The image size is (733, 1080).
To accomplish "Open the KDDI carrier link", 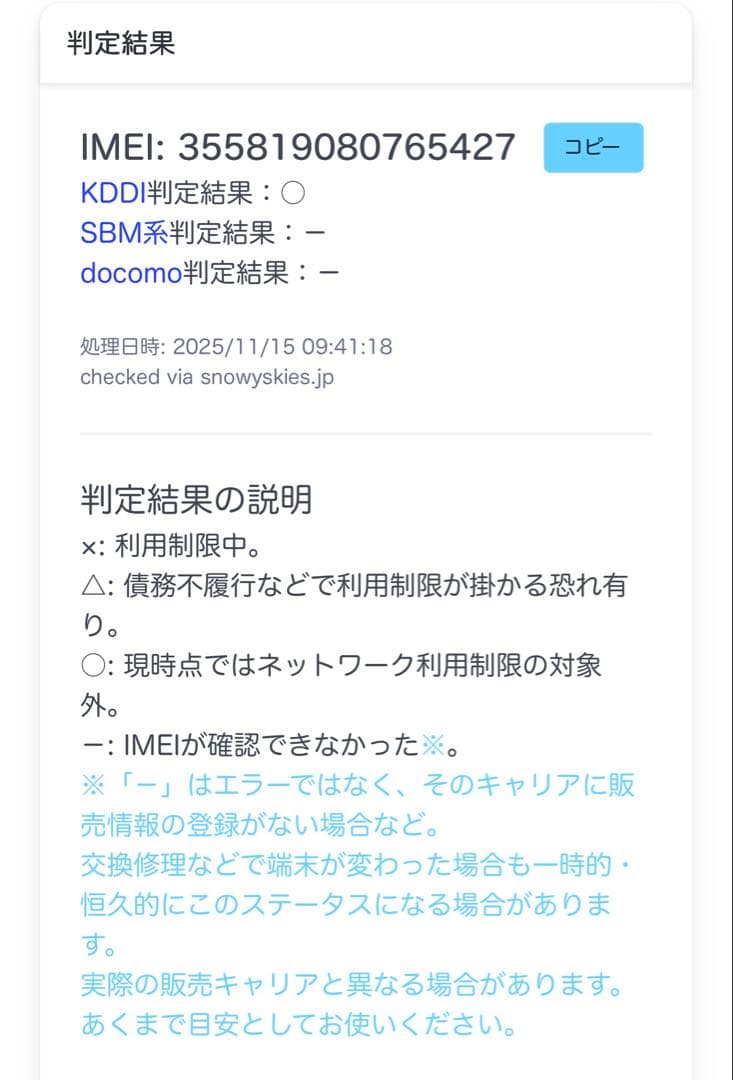I will pyautogui.click(x=110, y=195).
